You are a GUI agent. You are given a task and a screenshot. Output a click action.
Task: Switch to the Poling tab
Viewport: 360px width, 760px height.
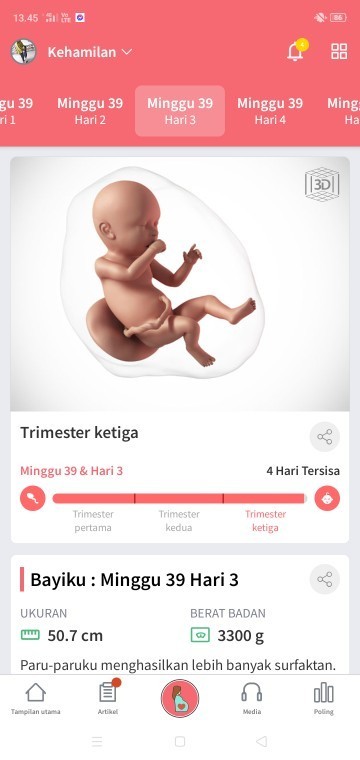pos(324,699)
